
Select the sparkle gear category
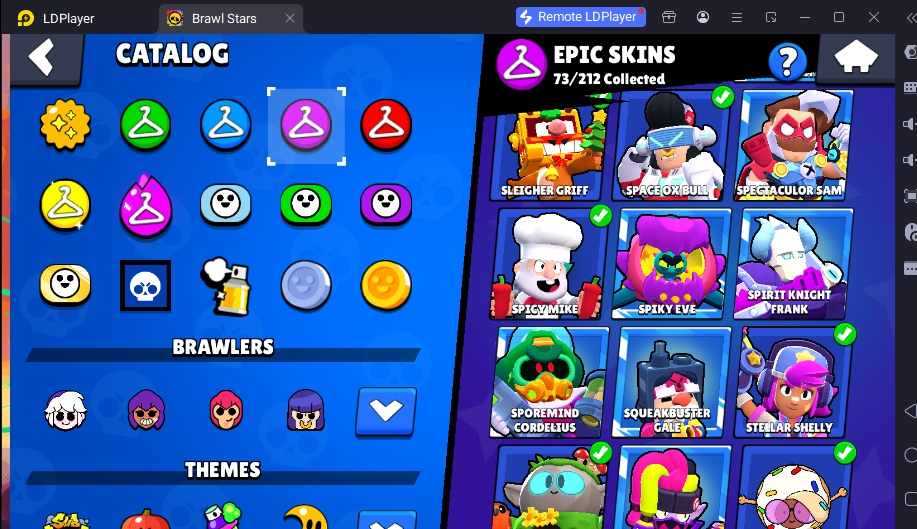(66, 125)
